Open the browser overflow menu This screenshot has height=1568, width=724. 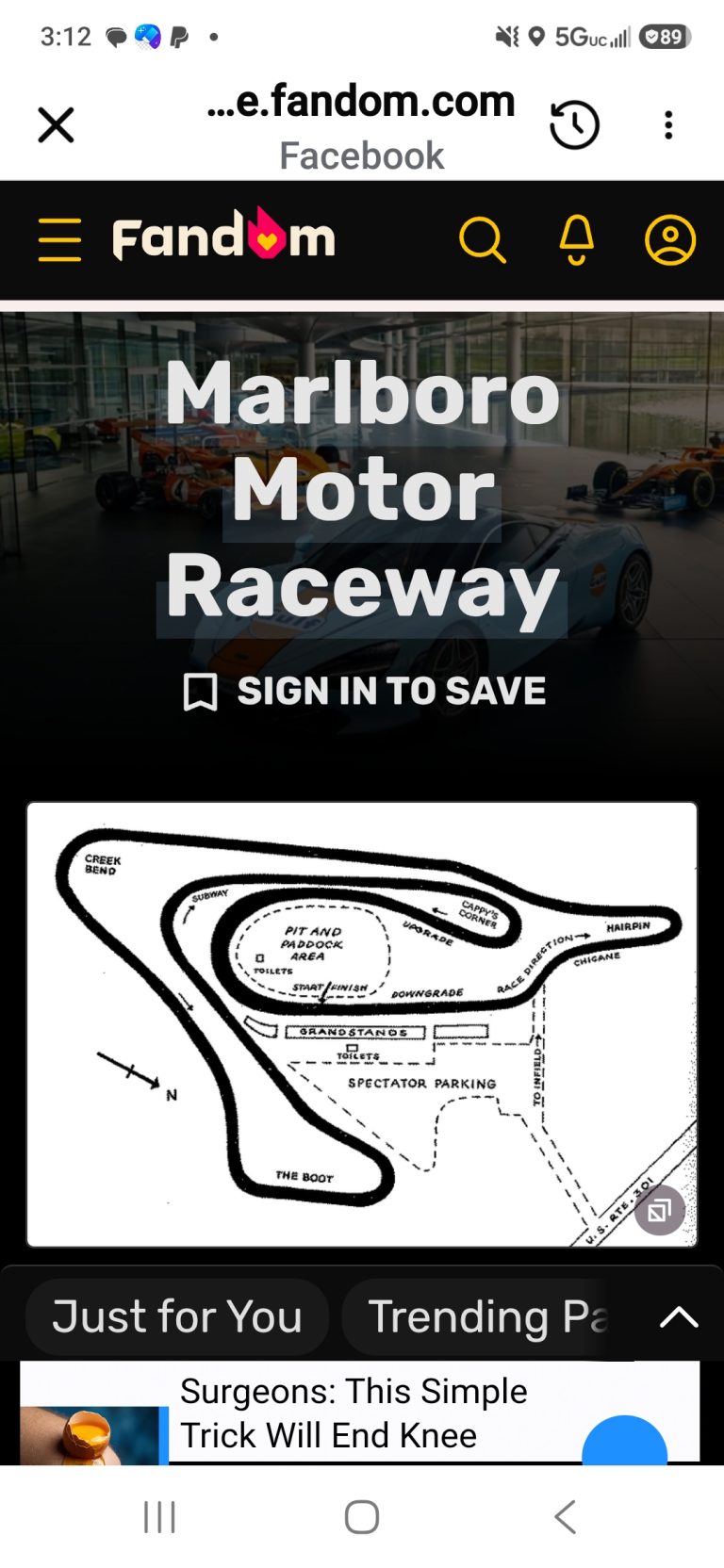pos(668,124)
